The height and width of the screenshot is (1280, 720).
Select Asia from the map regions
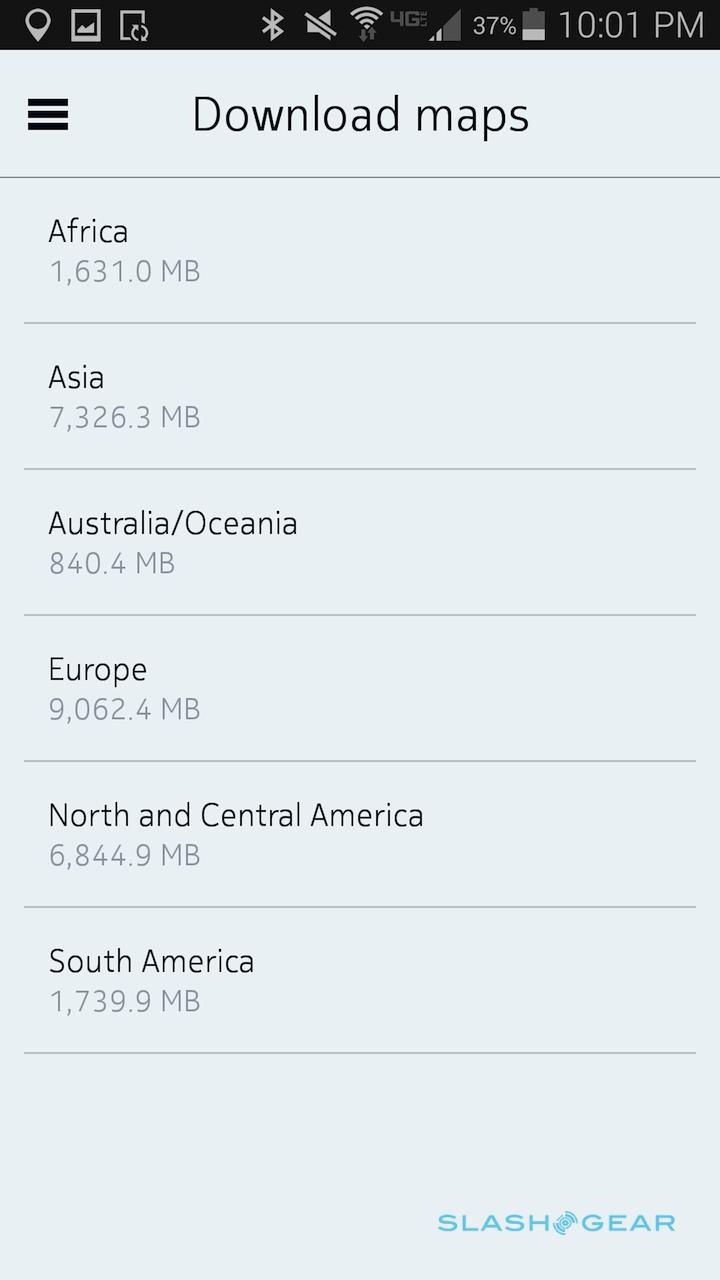(x=360, y=396)
